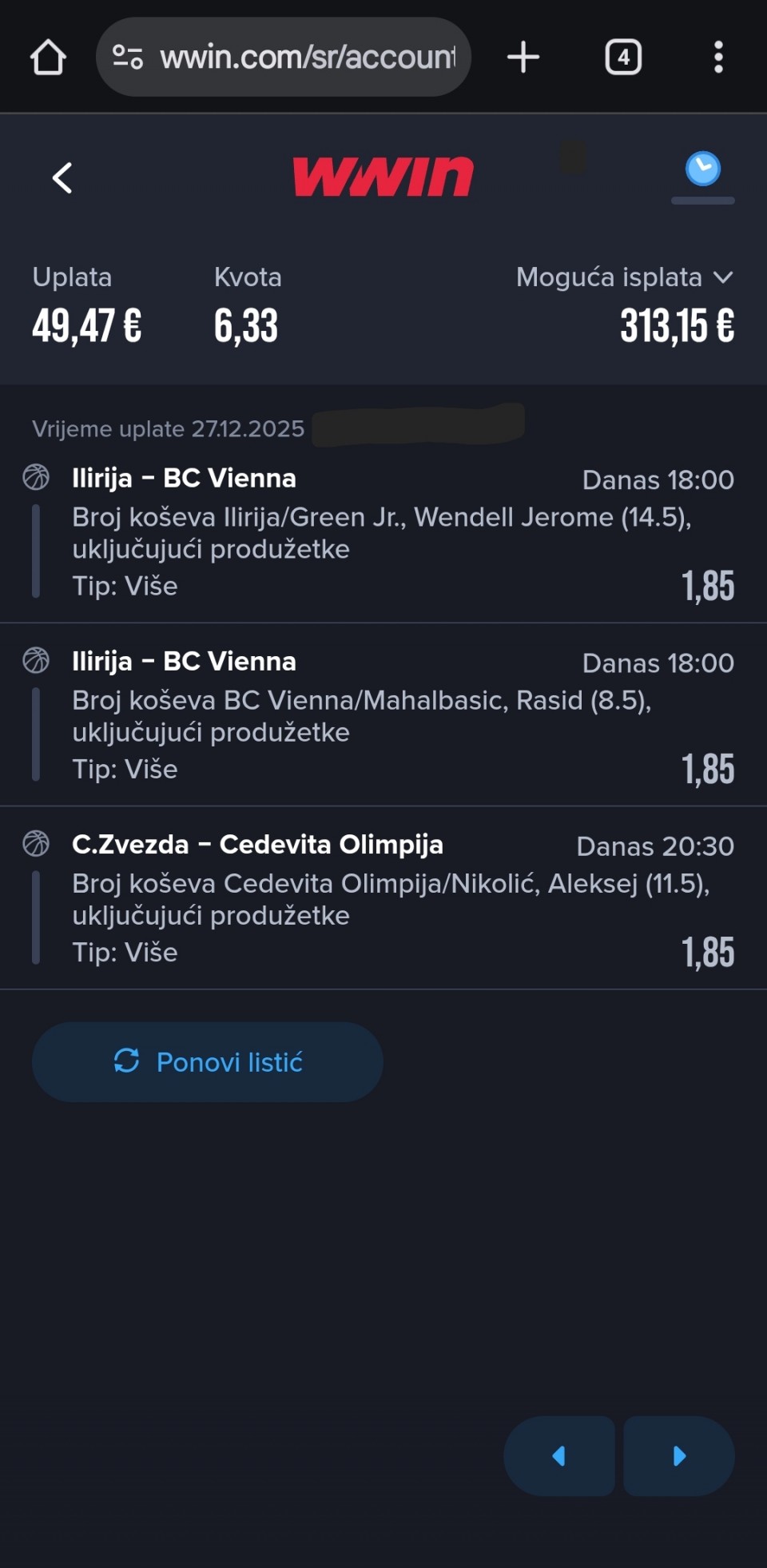Go to the next ticket with the right arrow
The image size is (767, 1568).
[679, 1455]
